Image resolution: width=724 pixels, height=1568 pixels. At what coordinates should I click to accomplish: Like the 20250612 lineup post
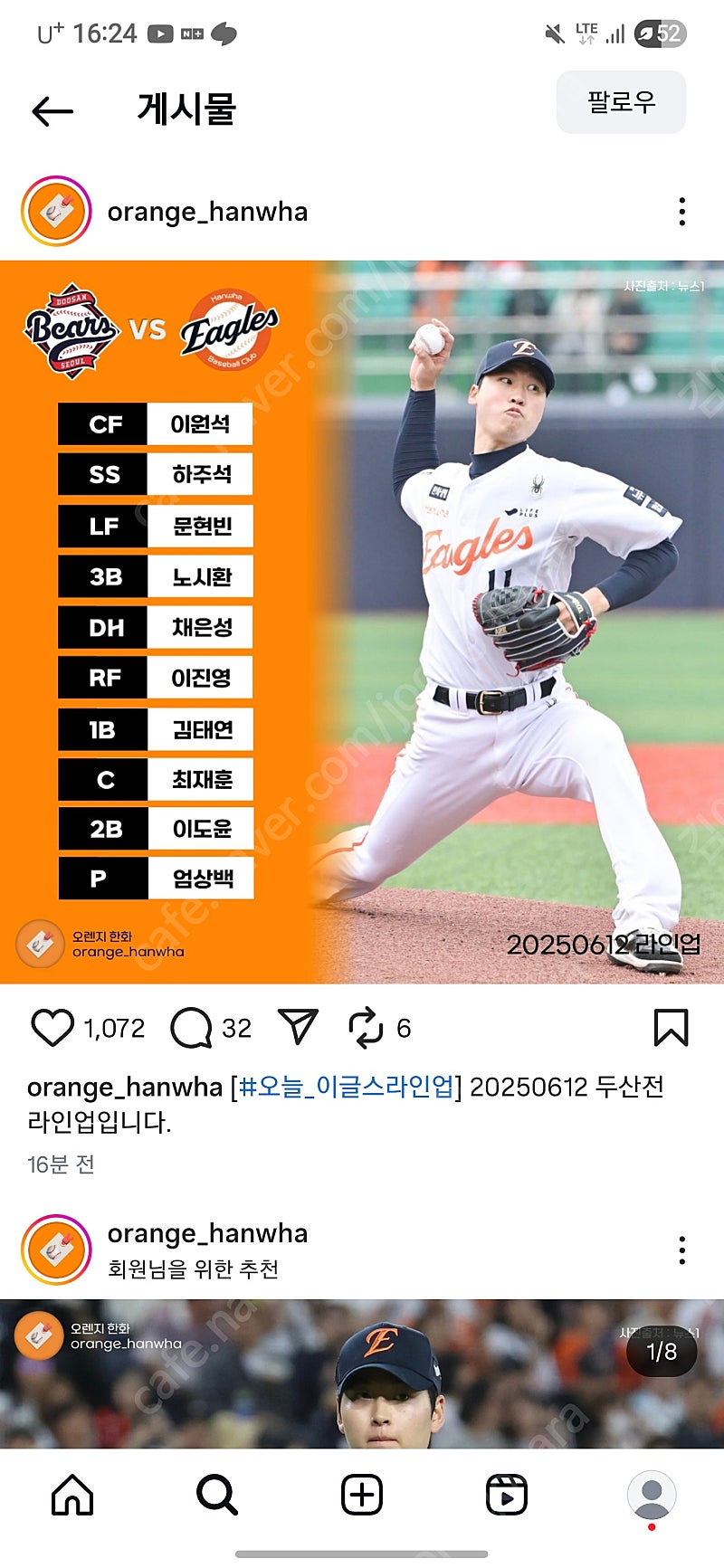click(x=52, y=1028)
